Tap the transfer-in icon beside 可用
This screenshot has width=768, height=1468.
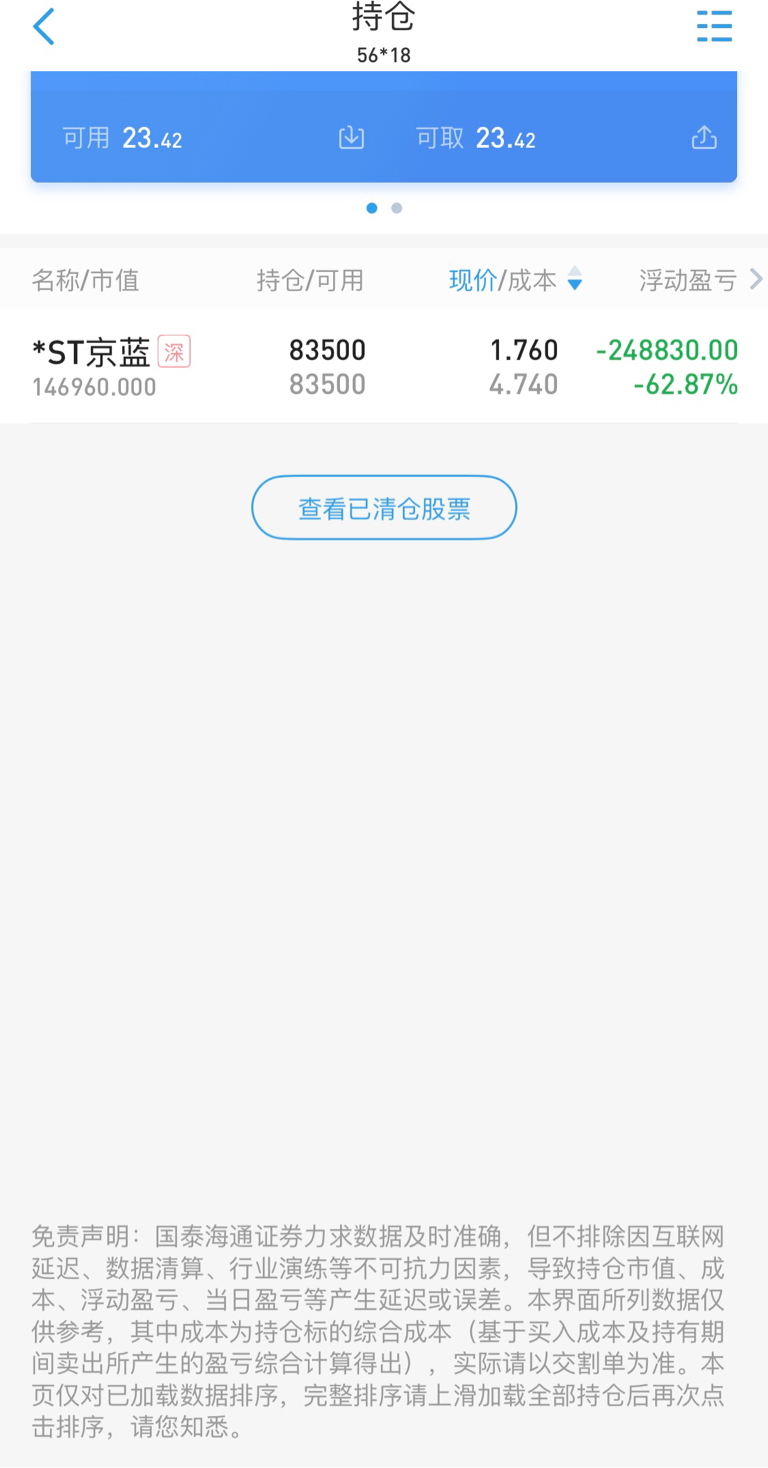point(351,138)
